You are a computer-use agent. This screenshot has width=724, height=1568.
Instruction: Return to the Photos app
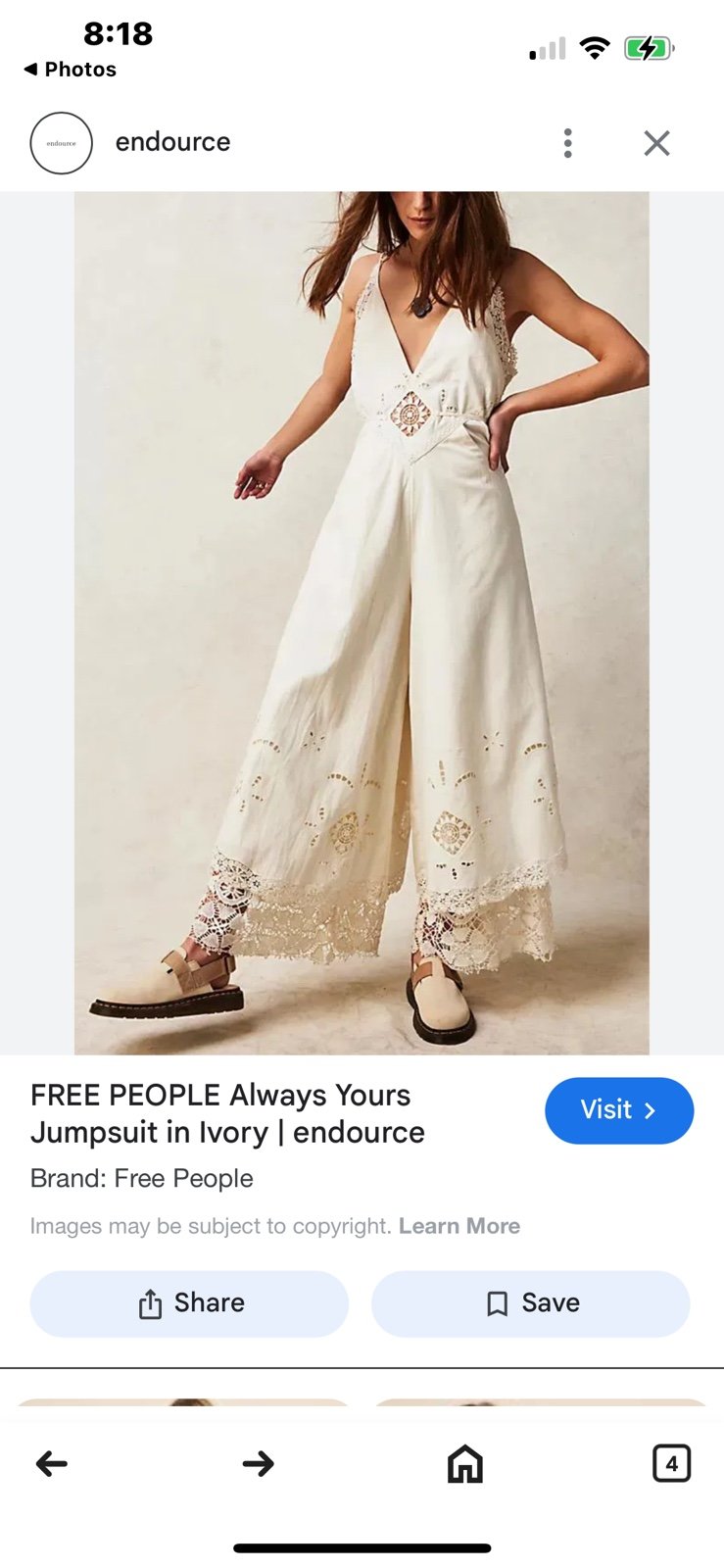pos(70,70)
